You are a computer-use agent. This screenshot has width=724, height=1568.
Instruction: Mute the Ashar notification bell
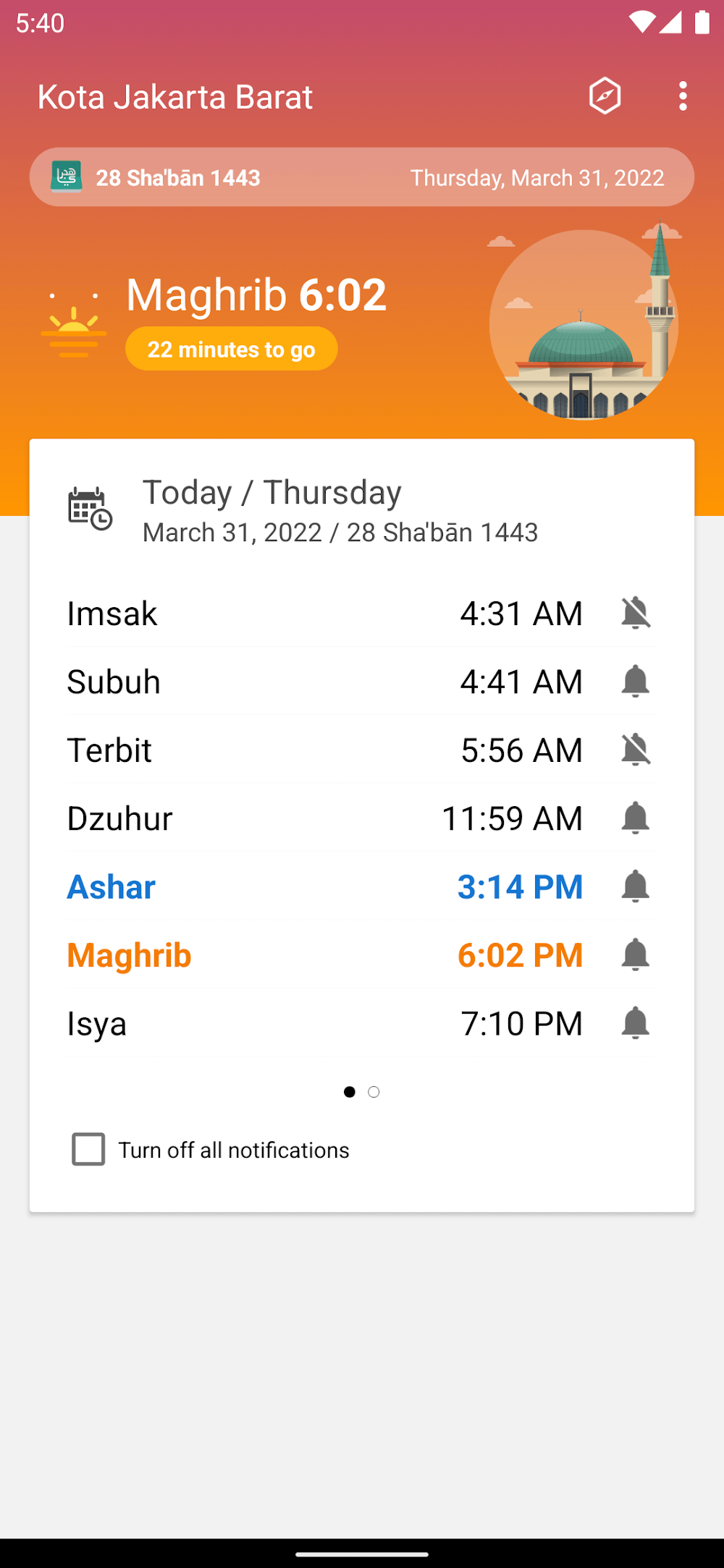point(636,886)
